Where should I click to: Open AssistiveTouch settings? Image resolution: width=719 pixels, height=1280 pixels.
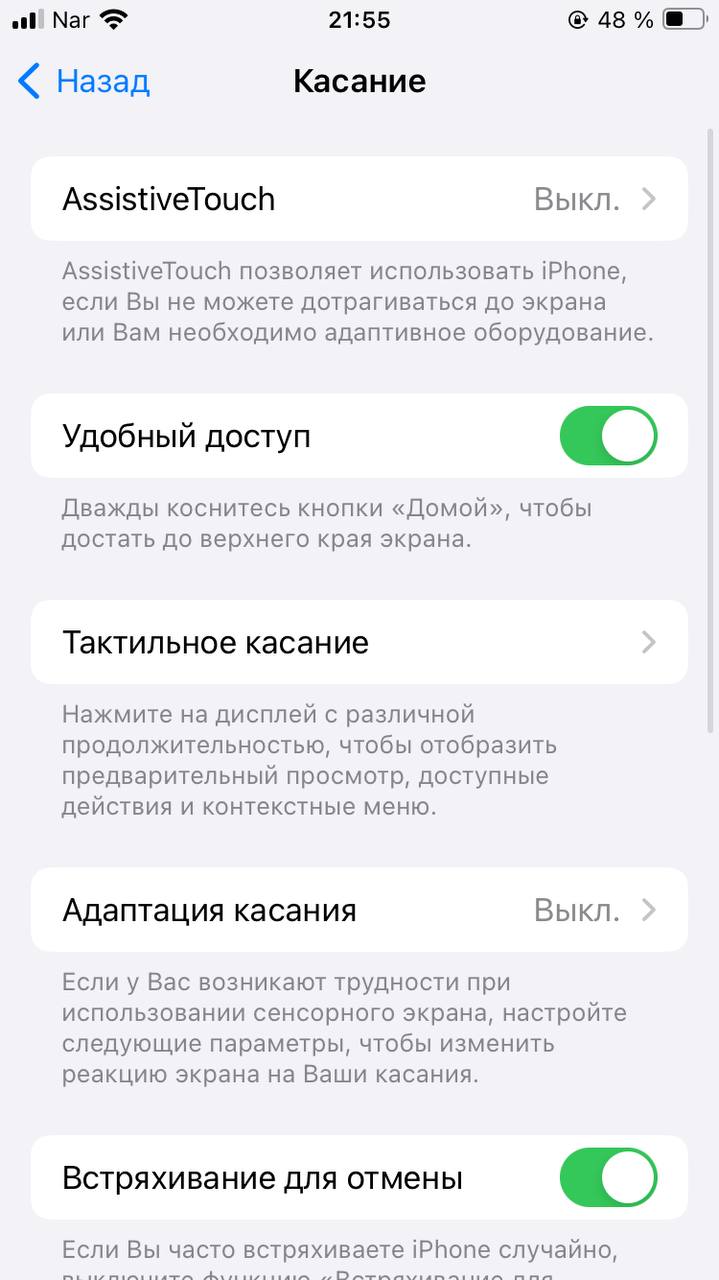[x=359, y=199]
